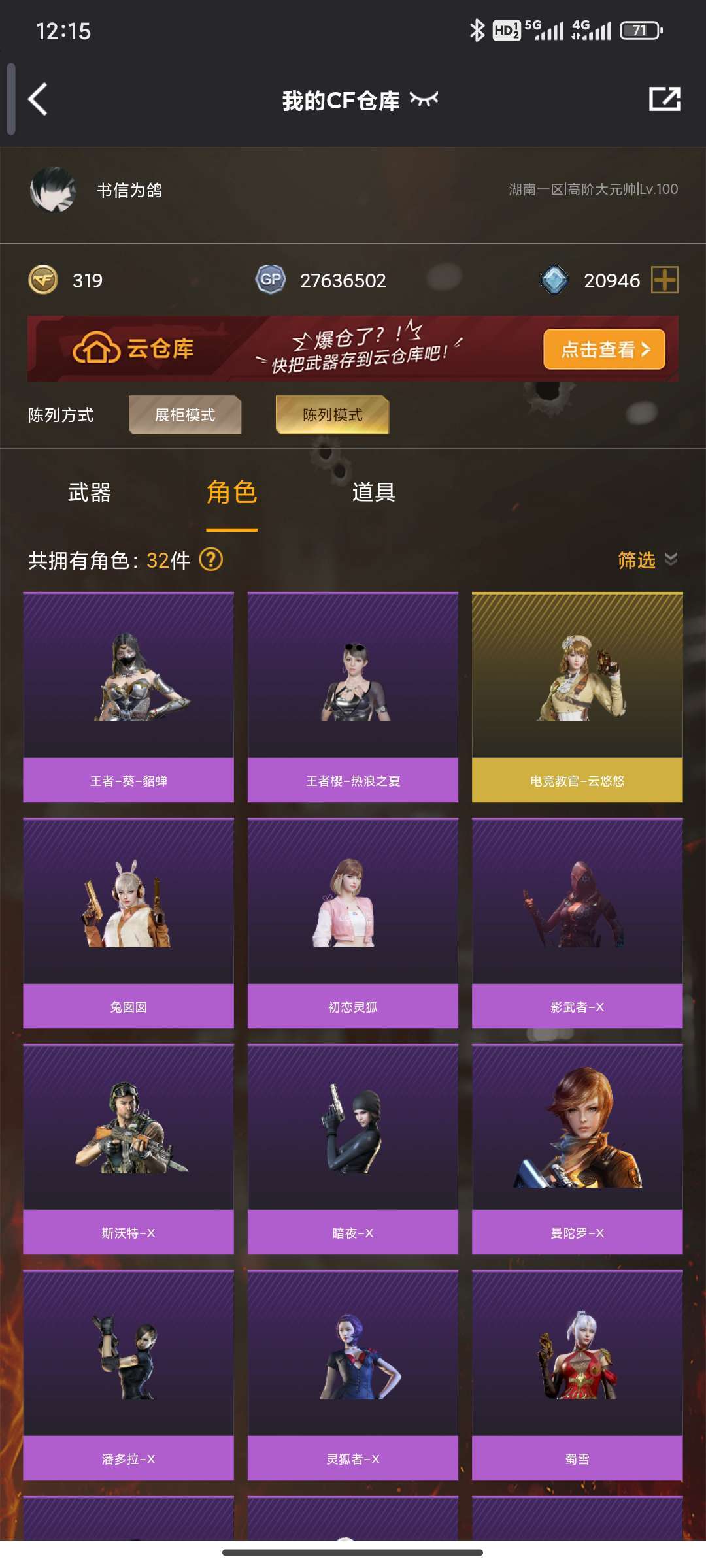
Task: Tap 点击查看 on the 云仓库 banner
Action: pyautogui.click(x=605, y=349)
